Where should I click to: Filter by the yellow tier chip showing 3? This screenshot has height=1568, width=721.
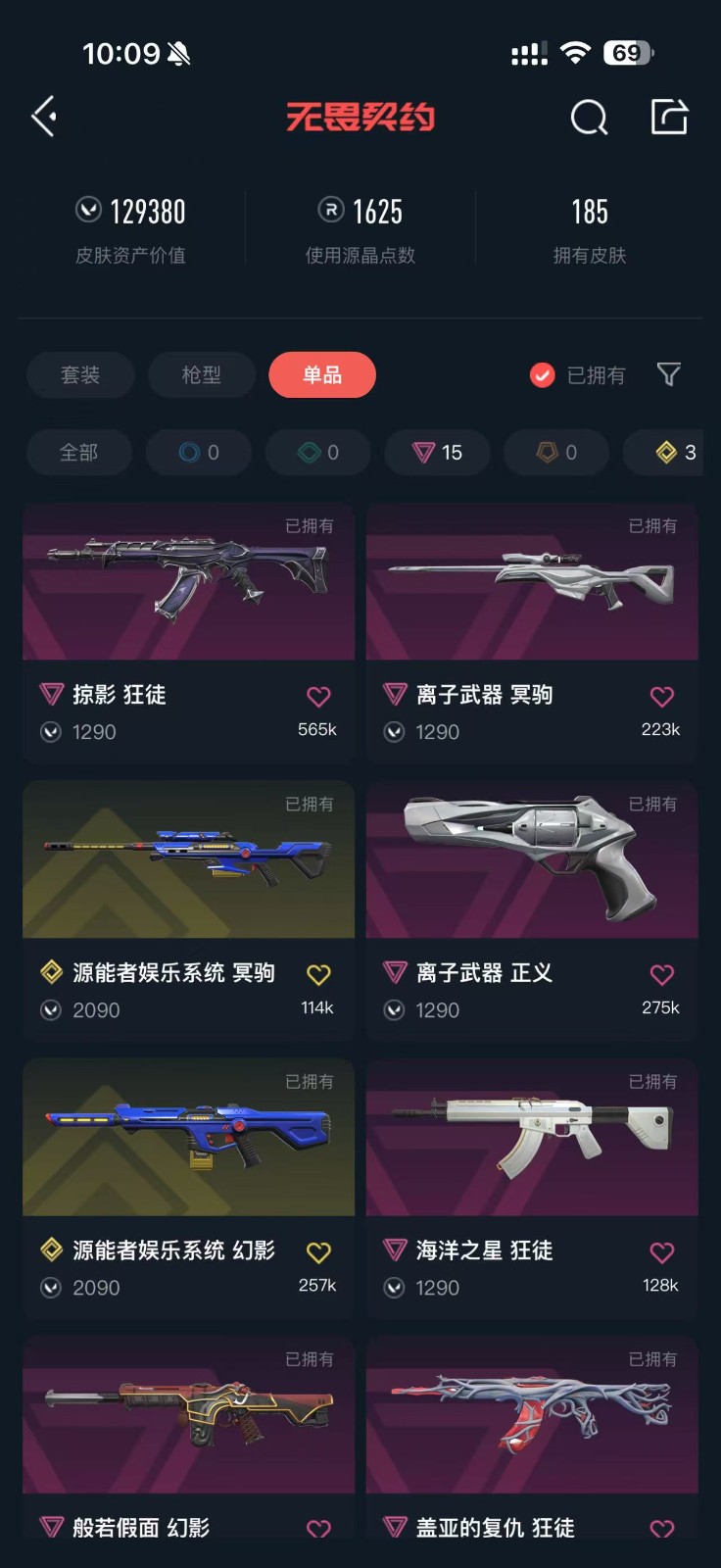pyautogui.click(x=676, y=453)
